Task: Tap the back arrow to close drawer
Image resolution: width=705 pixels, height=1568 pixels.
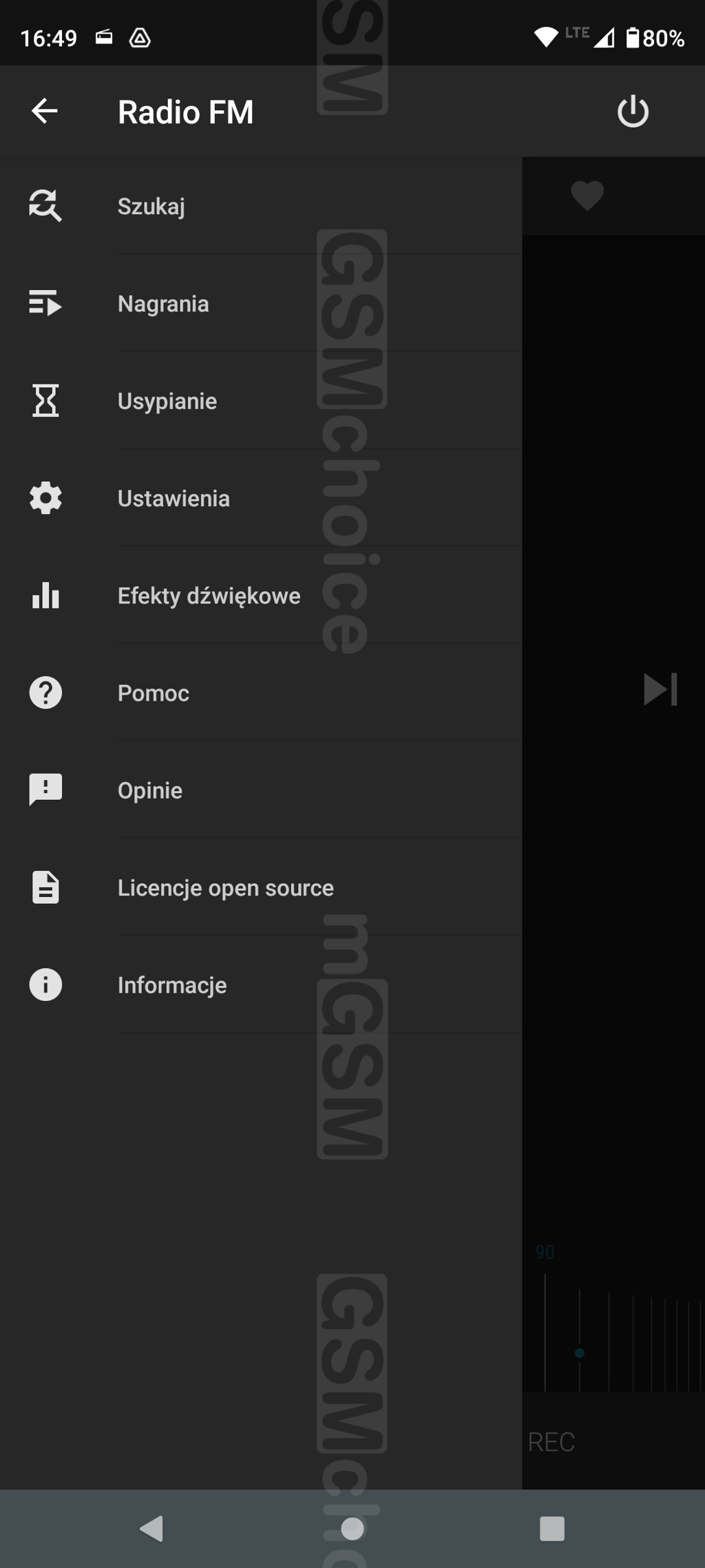Action: 45,111
